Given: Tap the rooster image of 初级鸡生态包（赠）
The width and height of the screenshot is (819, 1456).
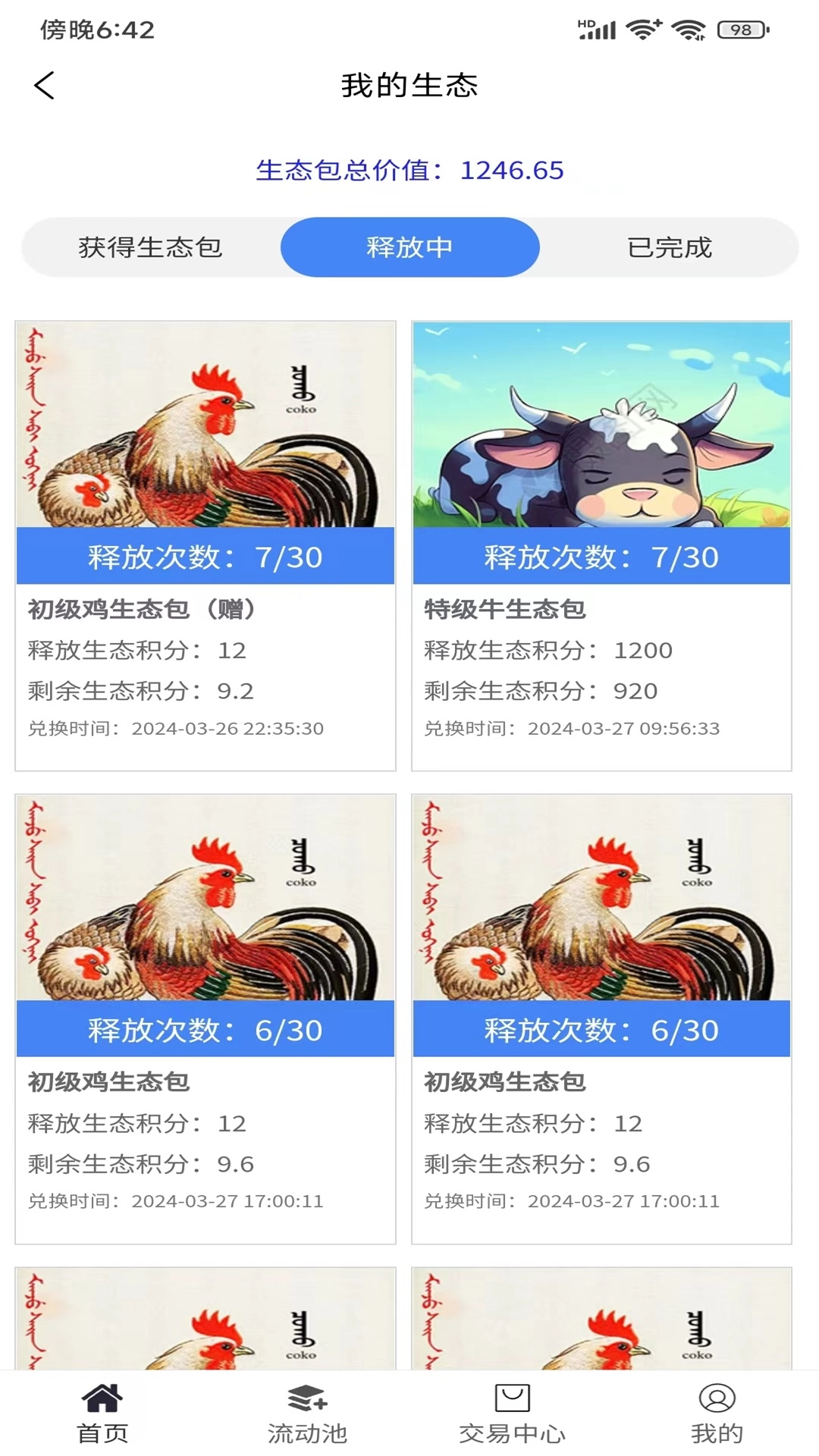Looking at the screenshot, I should pyautogui.click(x=204, y=425).
